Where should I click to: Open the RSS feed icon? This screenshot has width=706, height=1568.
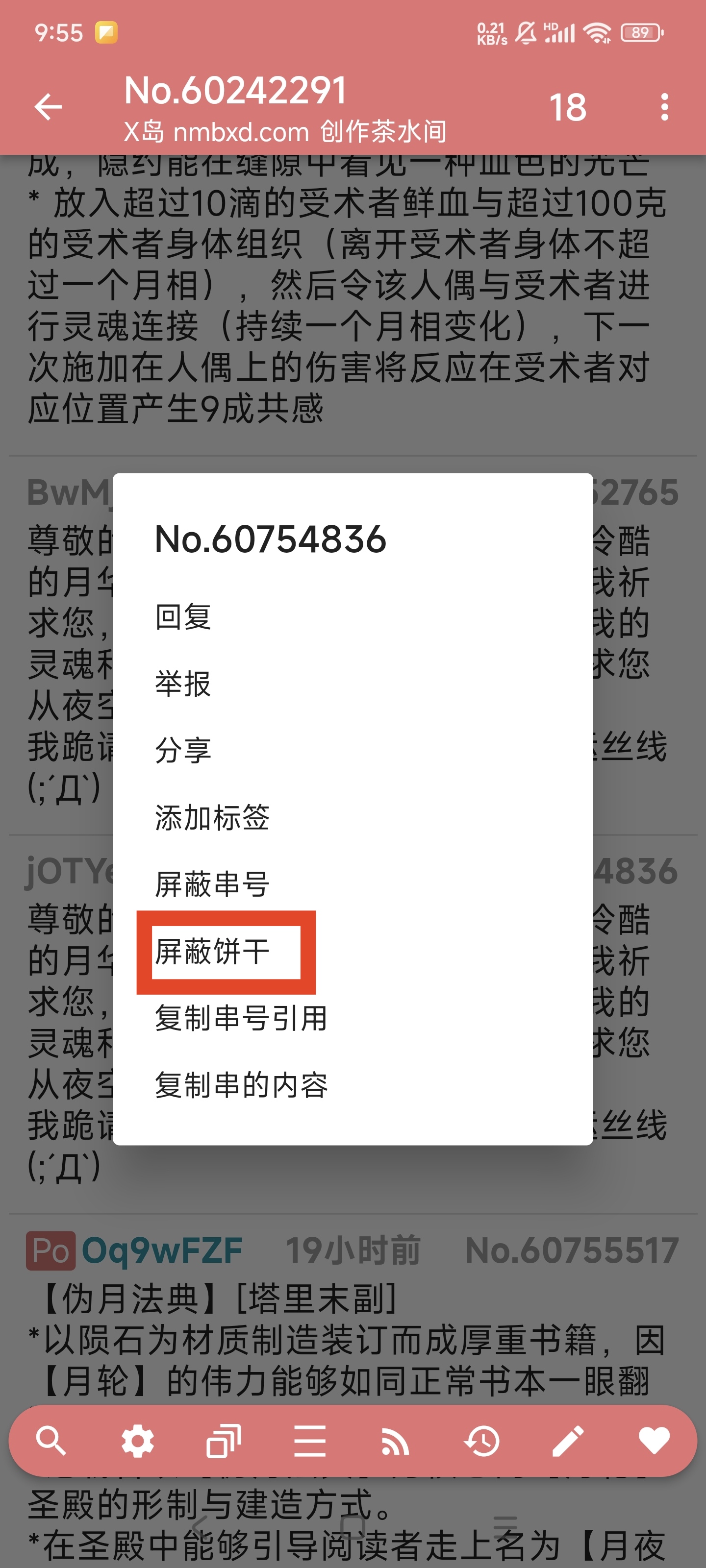(395, 1441)
